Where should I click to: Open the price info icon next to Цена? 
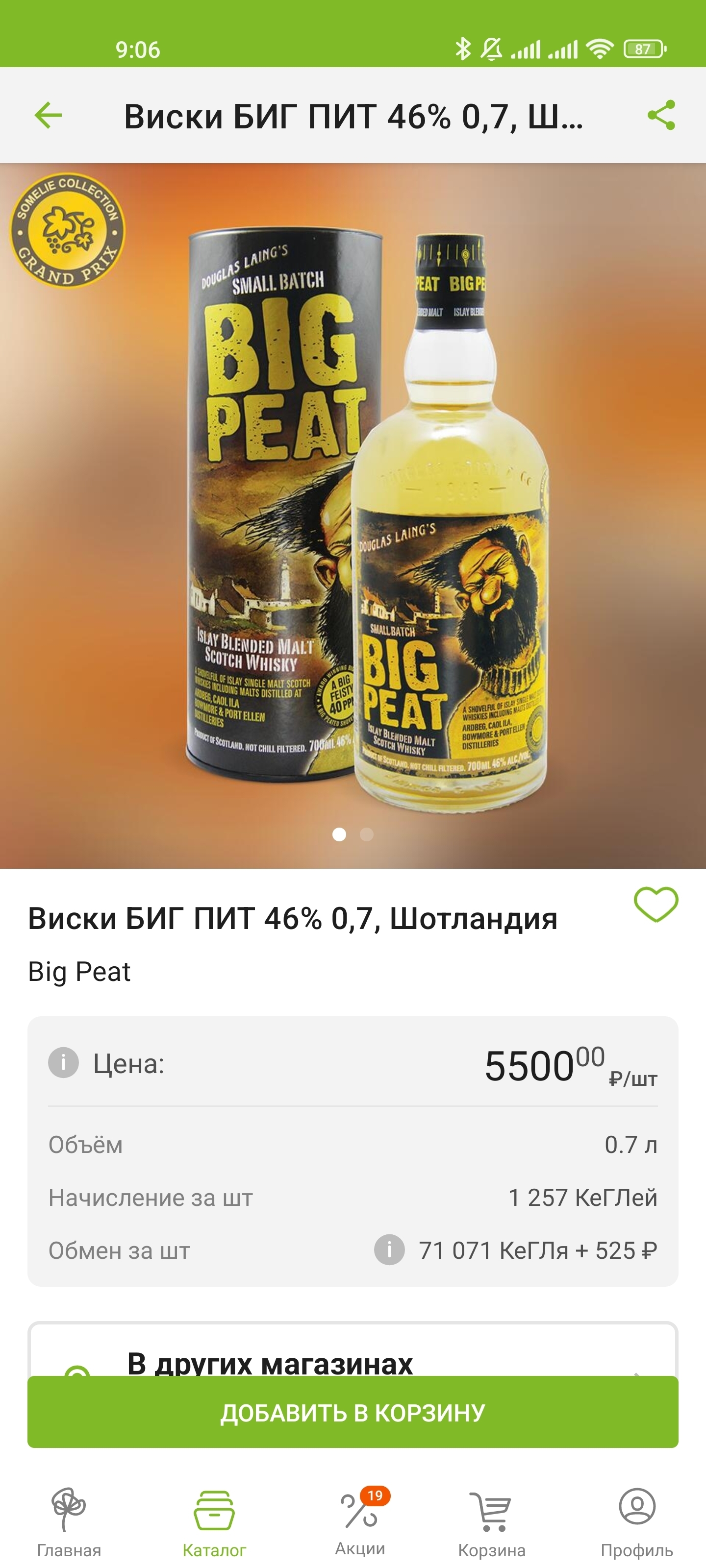[x=63, y=1063]
